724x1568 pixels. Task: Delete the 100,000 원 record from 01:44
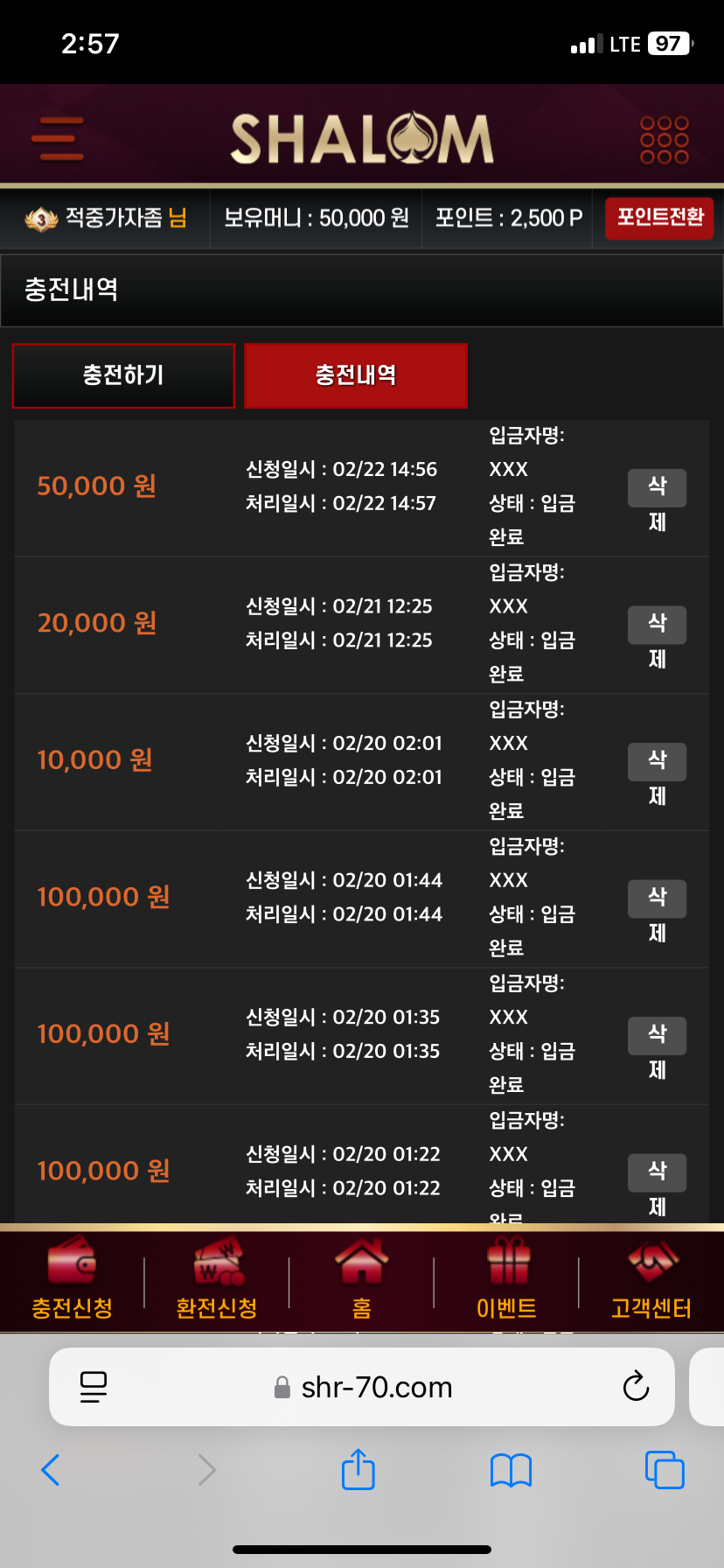[x=658, y=899]
